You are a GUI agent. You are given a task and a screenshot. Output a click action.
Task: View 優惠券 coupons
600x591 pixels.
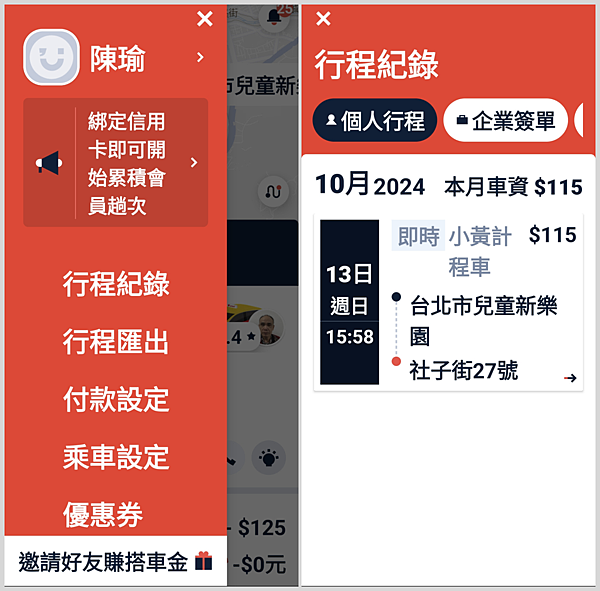[104, 515]
